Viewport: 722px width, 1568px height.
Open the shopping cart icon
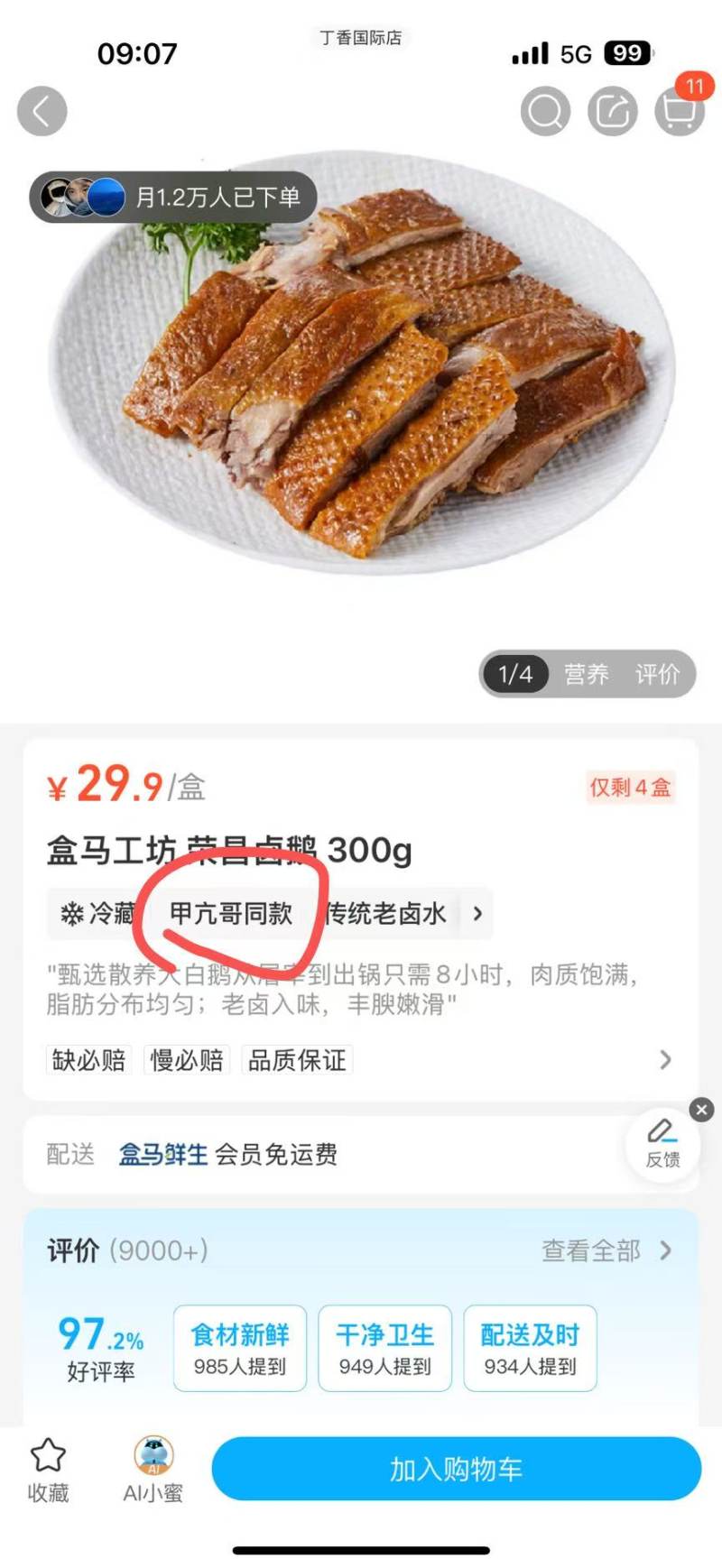click(679, 112)
